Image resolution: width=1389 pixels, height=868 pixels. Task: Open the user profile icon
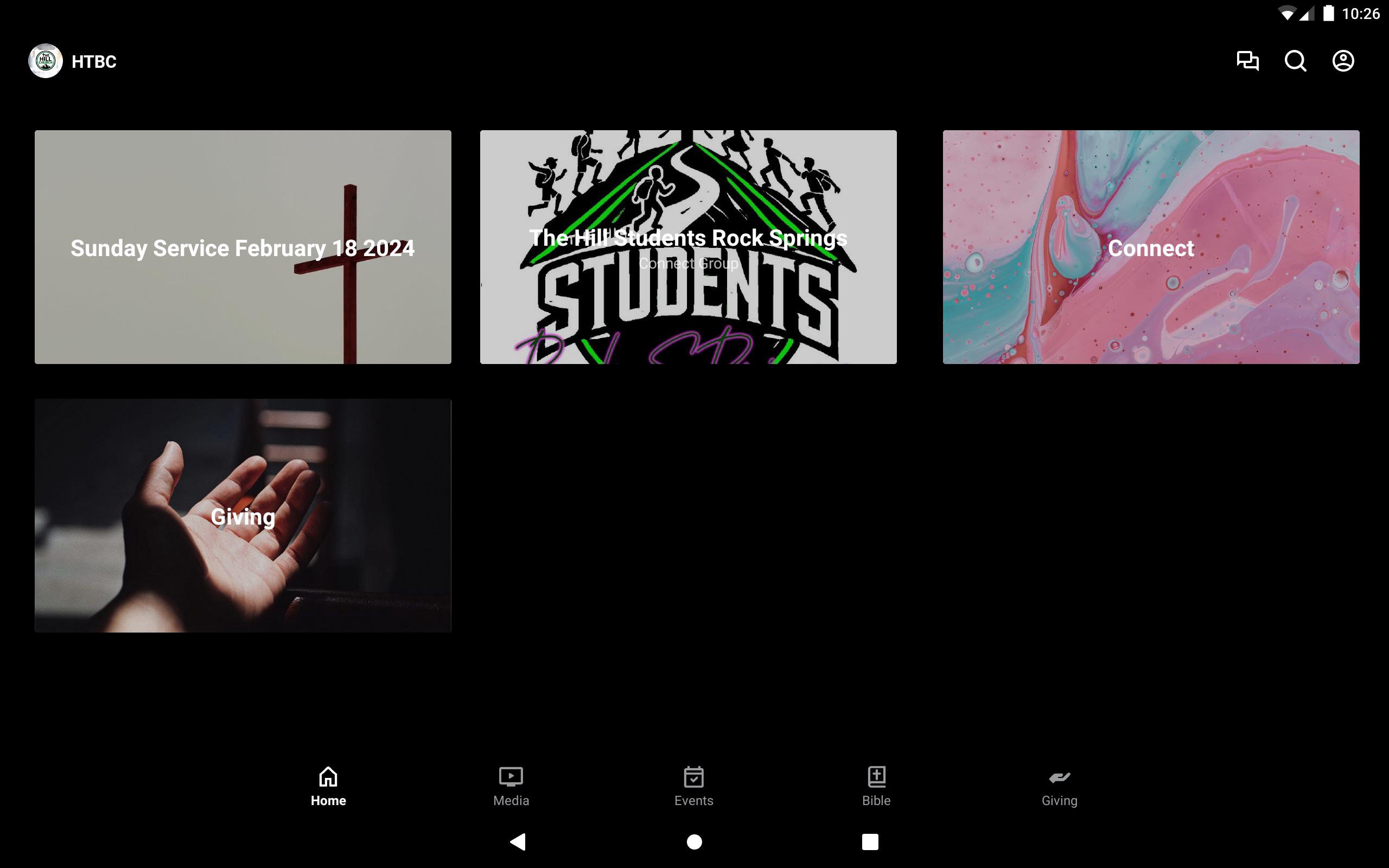pos(1342,61)
